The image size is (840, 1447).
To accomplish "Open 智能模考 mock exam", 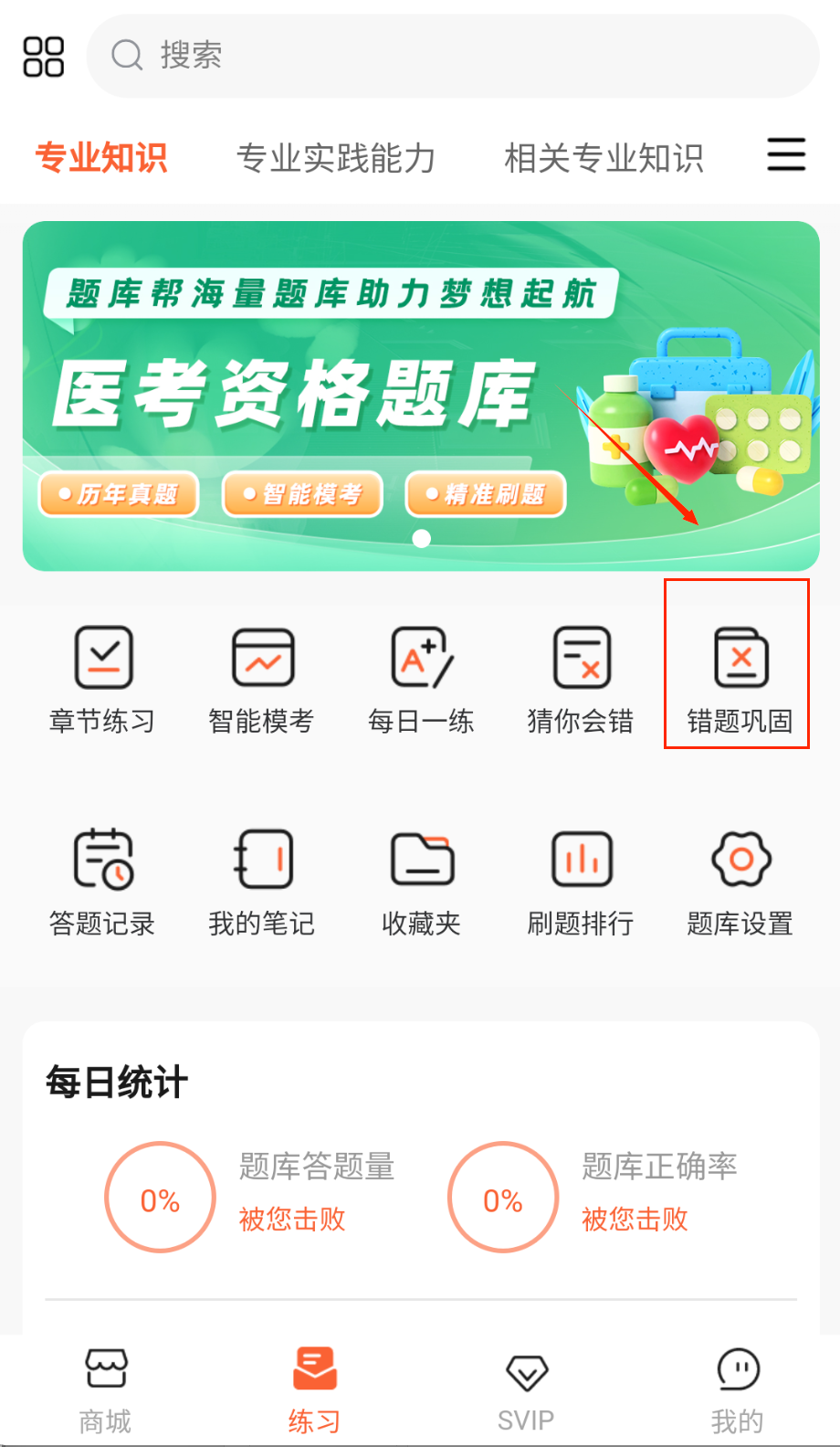I will click(262, 679).
